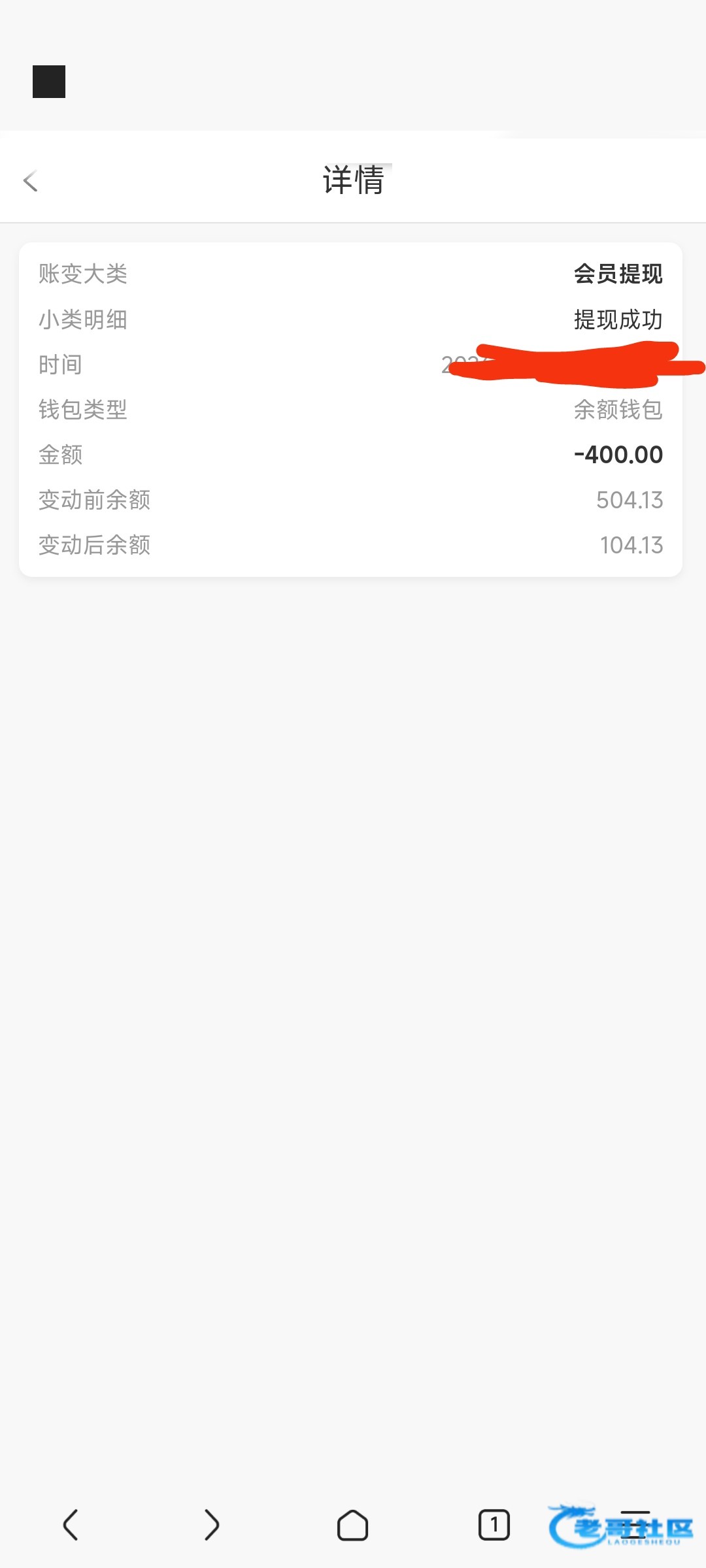Tap the browser back arrow
This screenshot has width=706, height=1568.
click(x=71, y=1525)
